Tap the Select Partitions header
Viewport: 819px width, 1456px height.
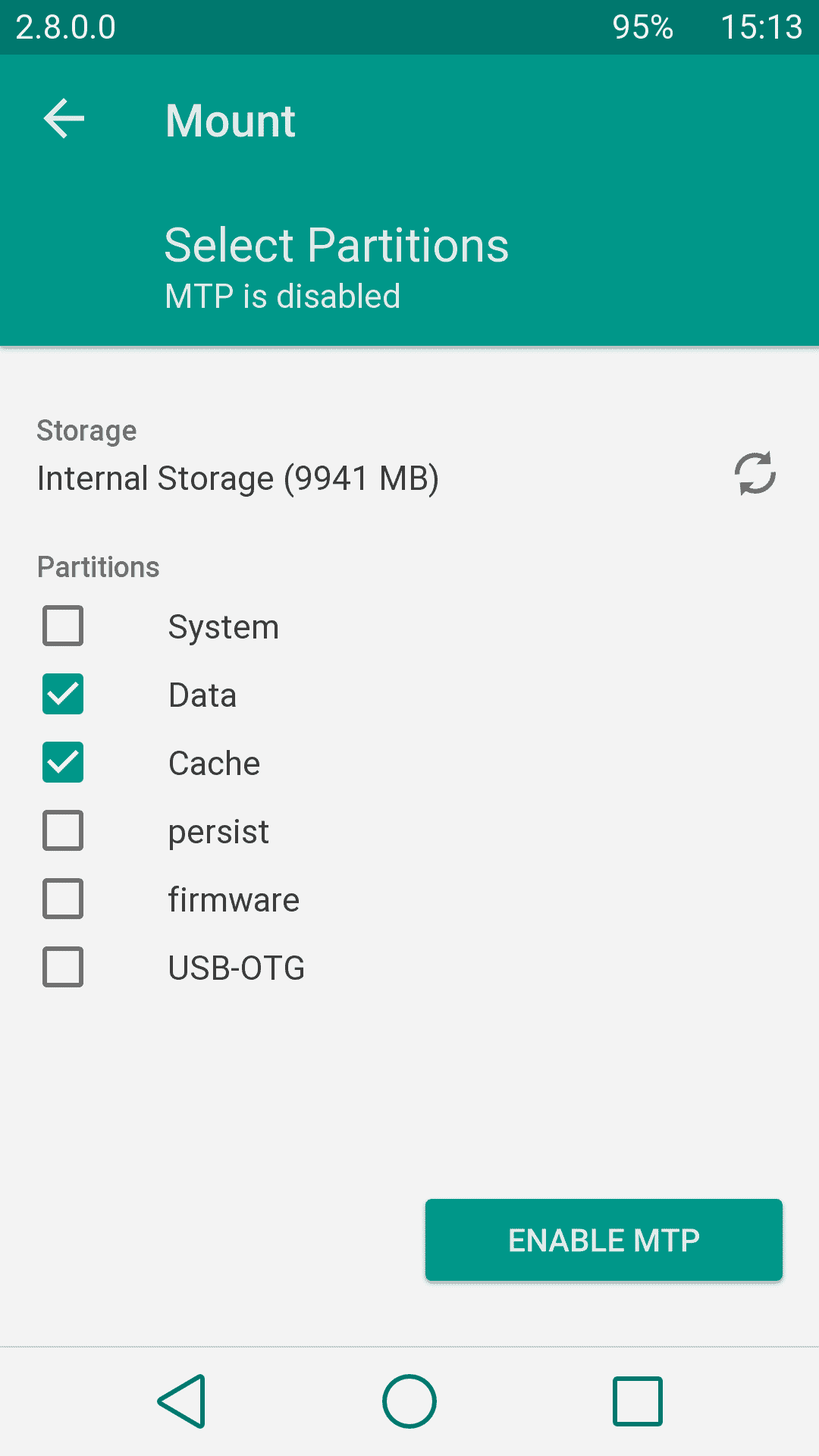click(337, 244)
